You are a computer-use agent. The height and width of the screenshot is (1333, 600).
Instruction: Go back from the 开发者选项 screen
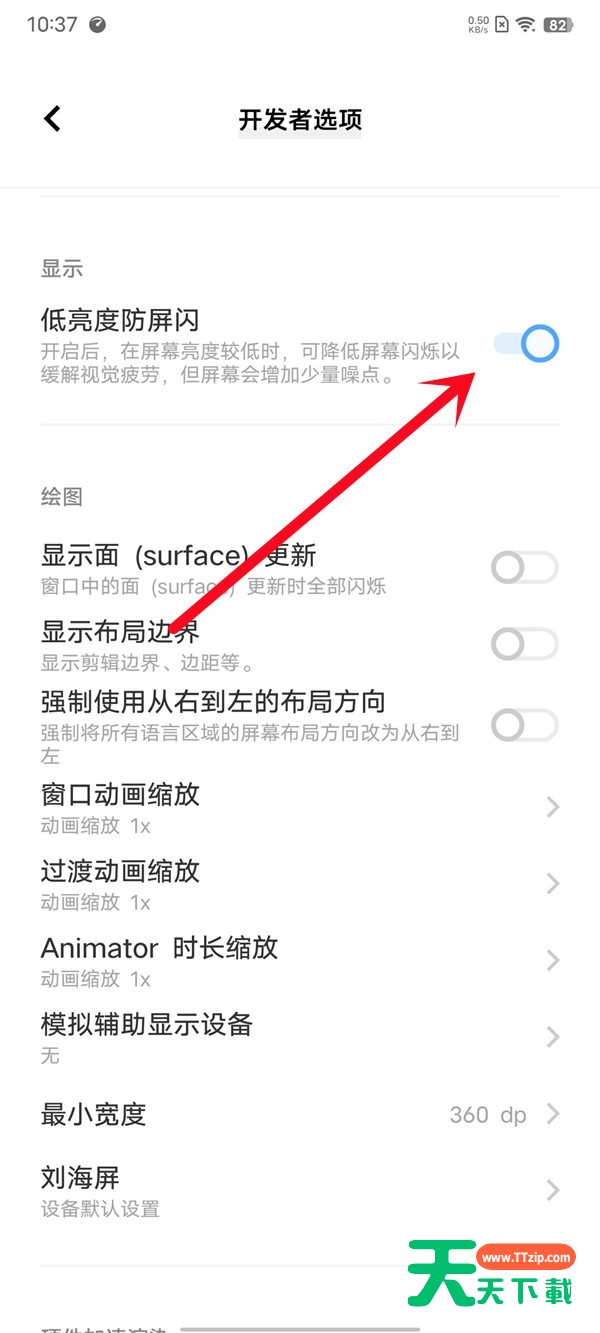click(52, 119)
